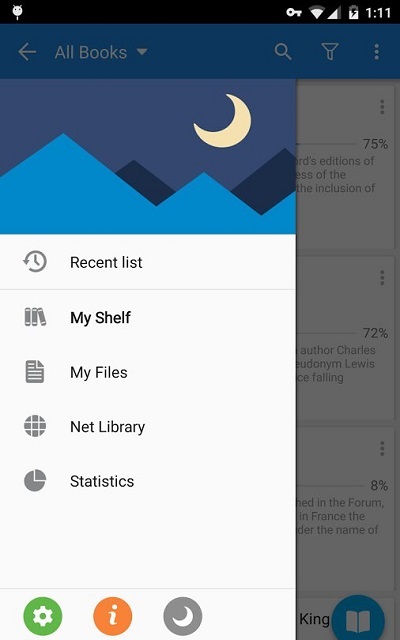Expand the All Books dropdown
Image resolution: width=400 pixels, height=640 pixels.
[101, 52]
